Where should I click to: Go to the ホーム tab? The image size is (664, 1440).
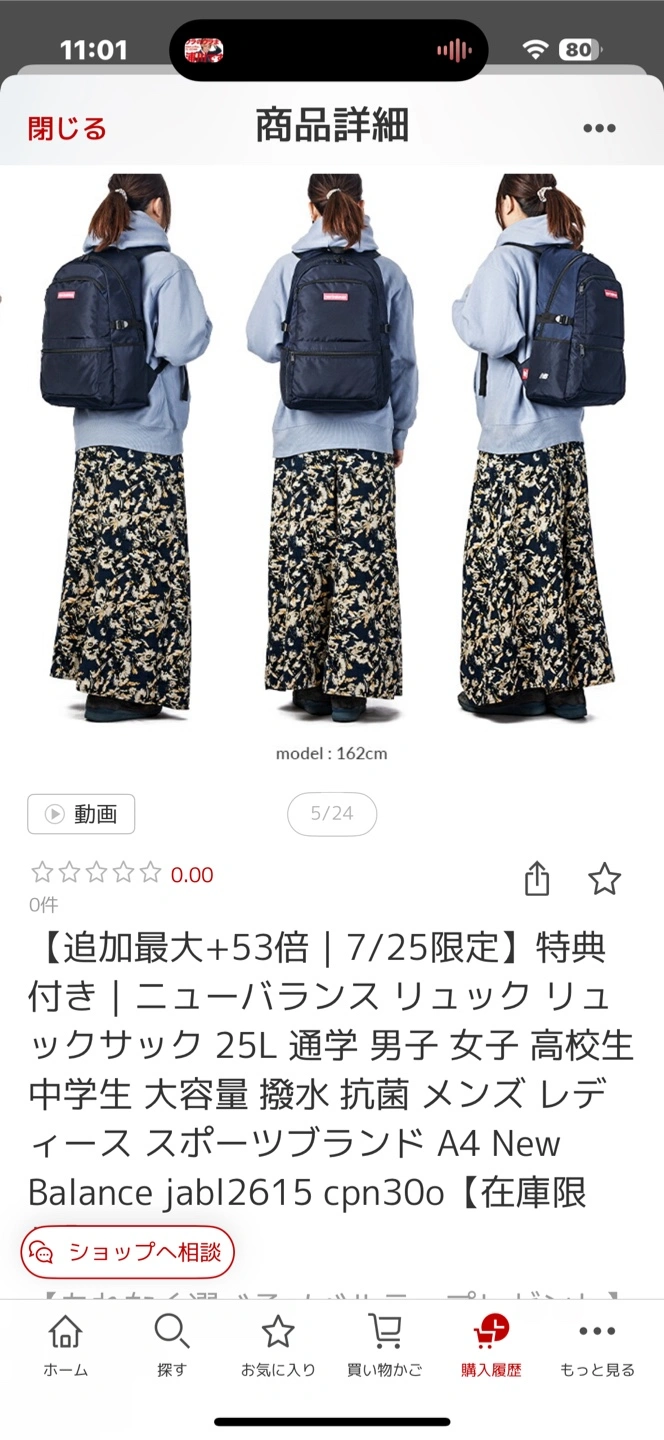[65, 1346]
